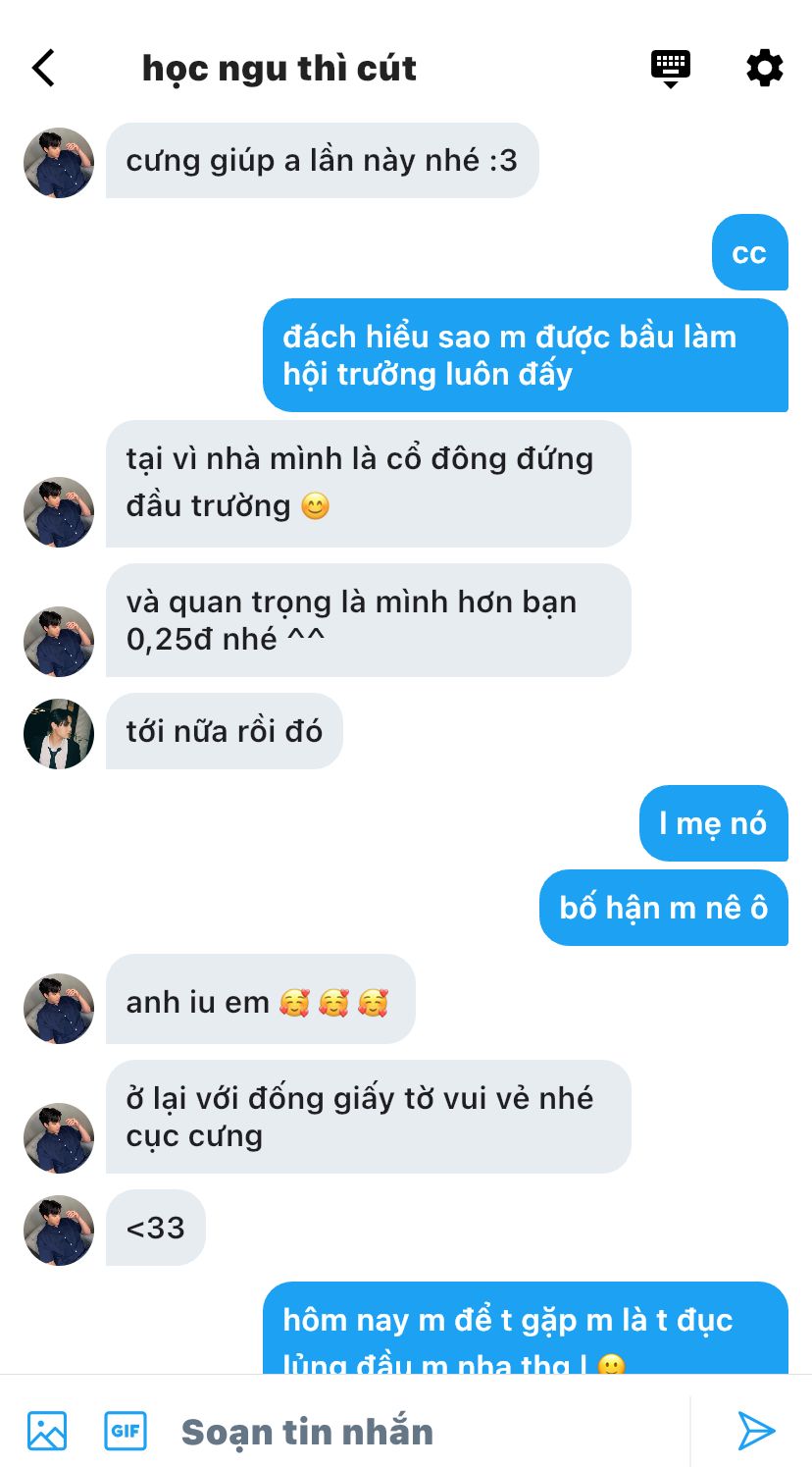
Task: Send the message with the paper plane
Action: 756,1431
